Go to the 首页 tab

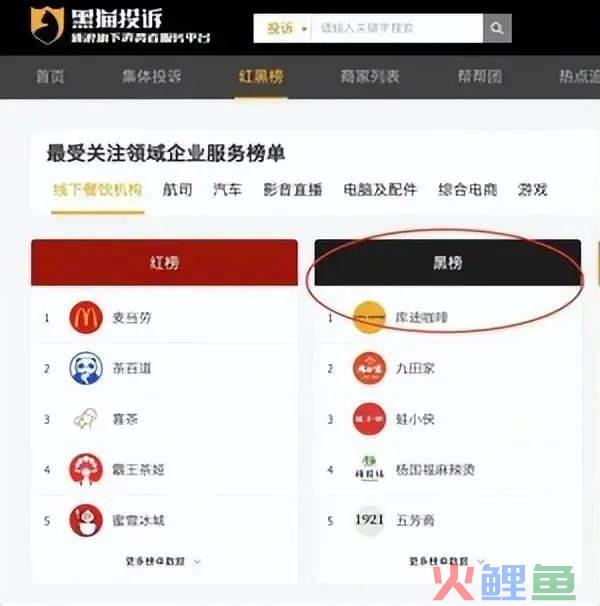(50, 77)
